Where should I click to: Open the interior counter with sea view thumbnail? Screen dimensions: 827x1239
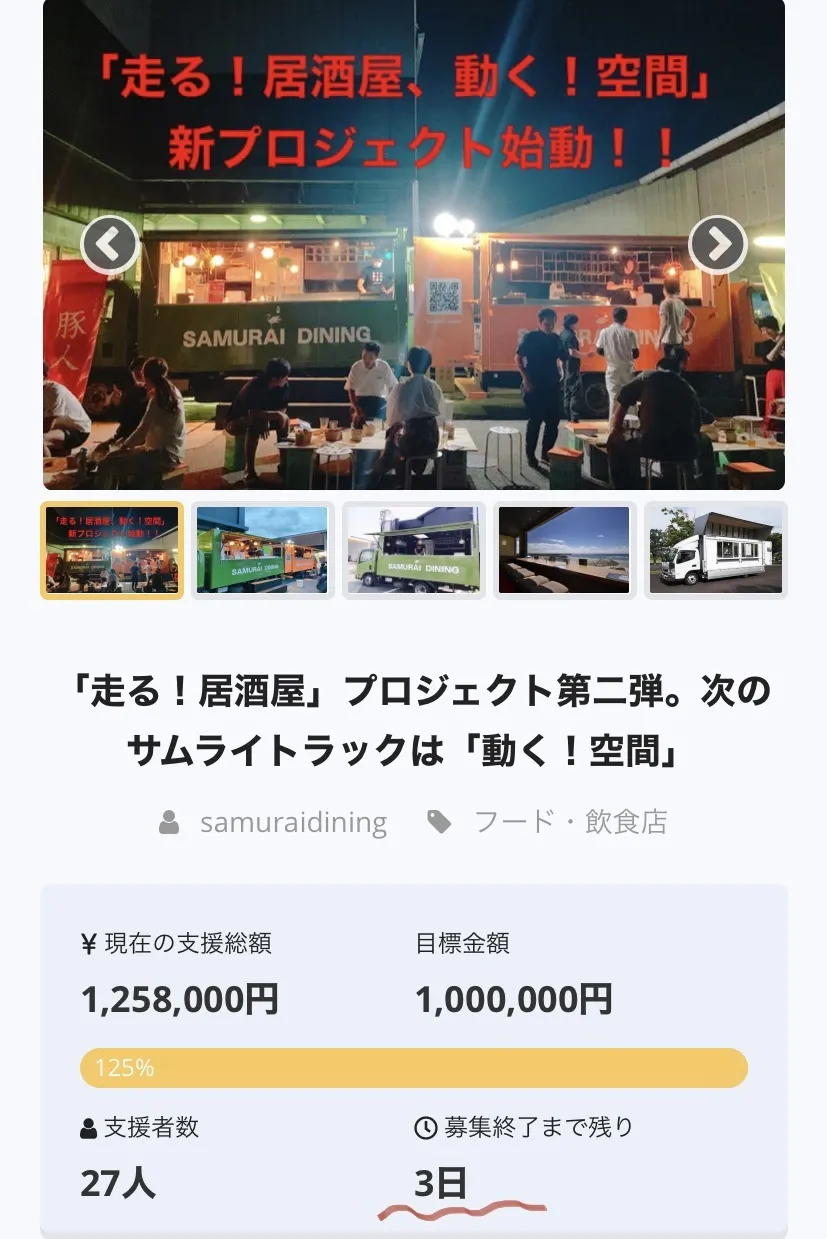[x=564, y=550]
